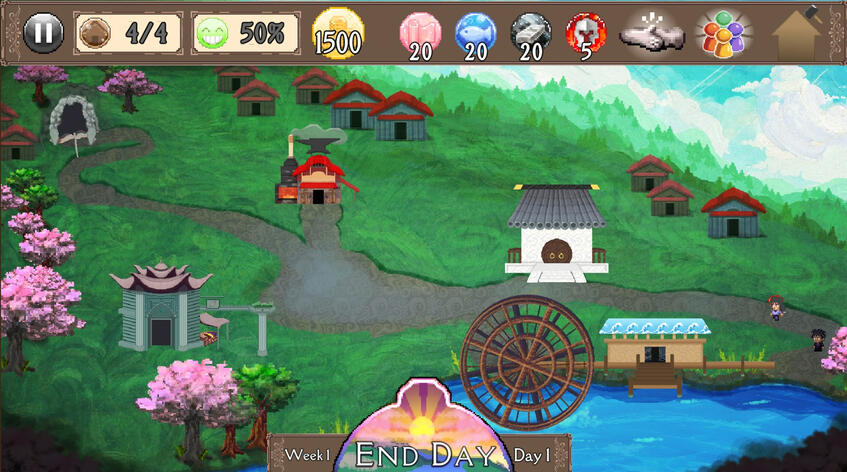Select the white storehouse building
The image size is (847, 472).
(556, 232)
